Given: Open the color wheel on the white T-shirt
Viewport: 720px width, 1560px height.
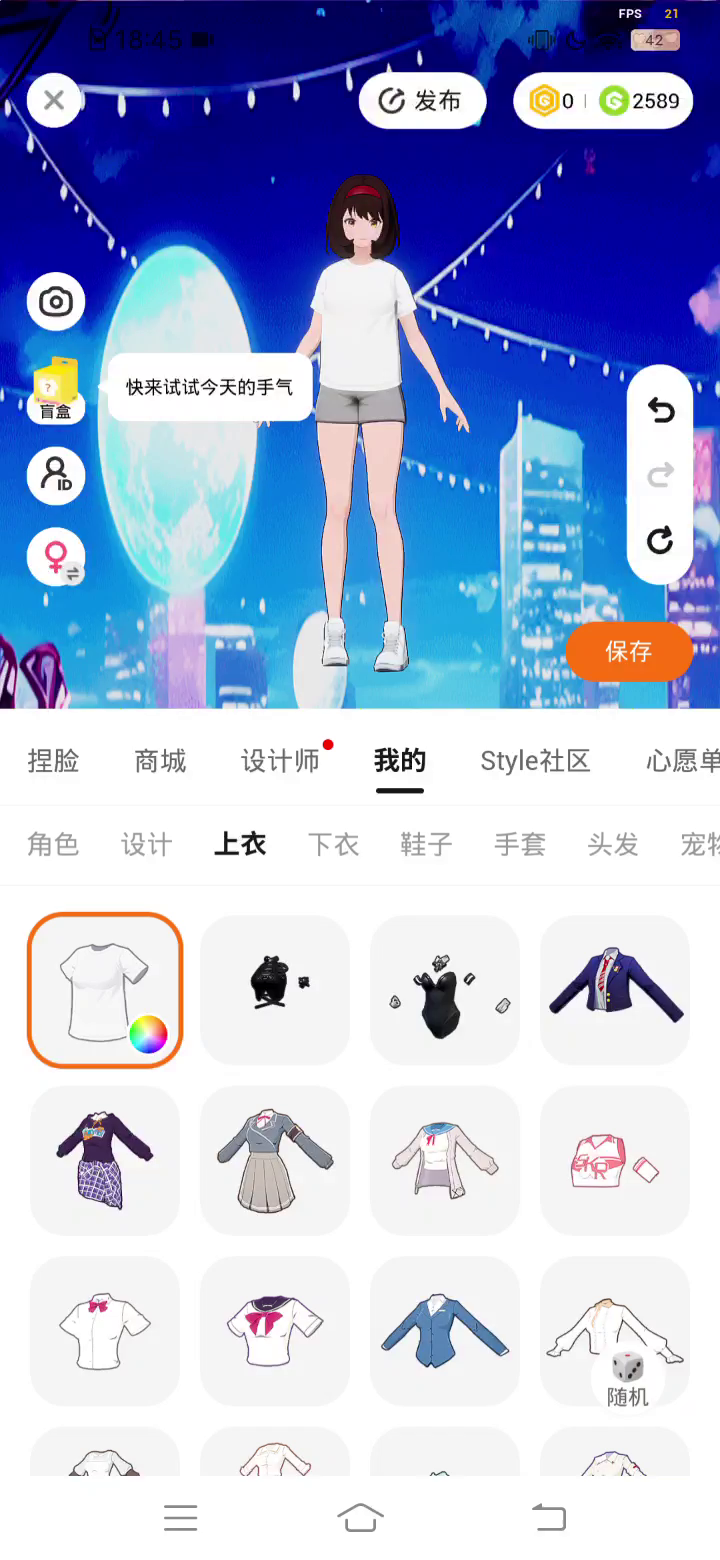Looking at the screenshot, I should [x=148, y=1034].
